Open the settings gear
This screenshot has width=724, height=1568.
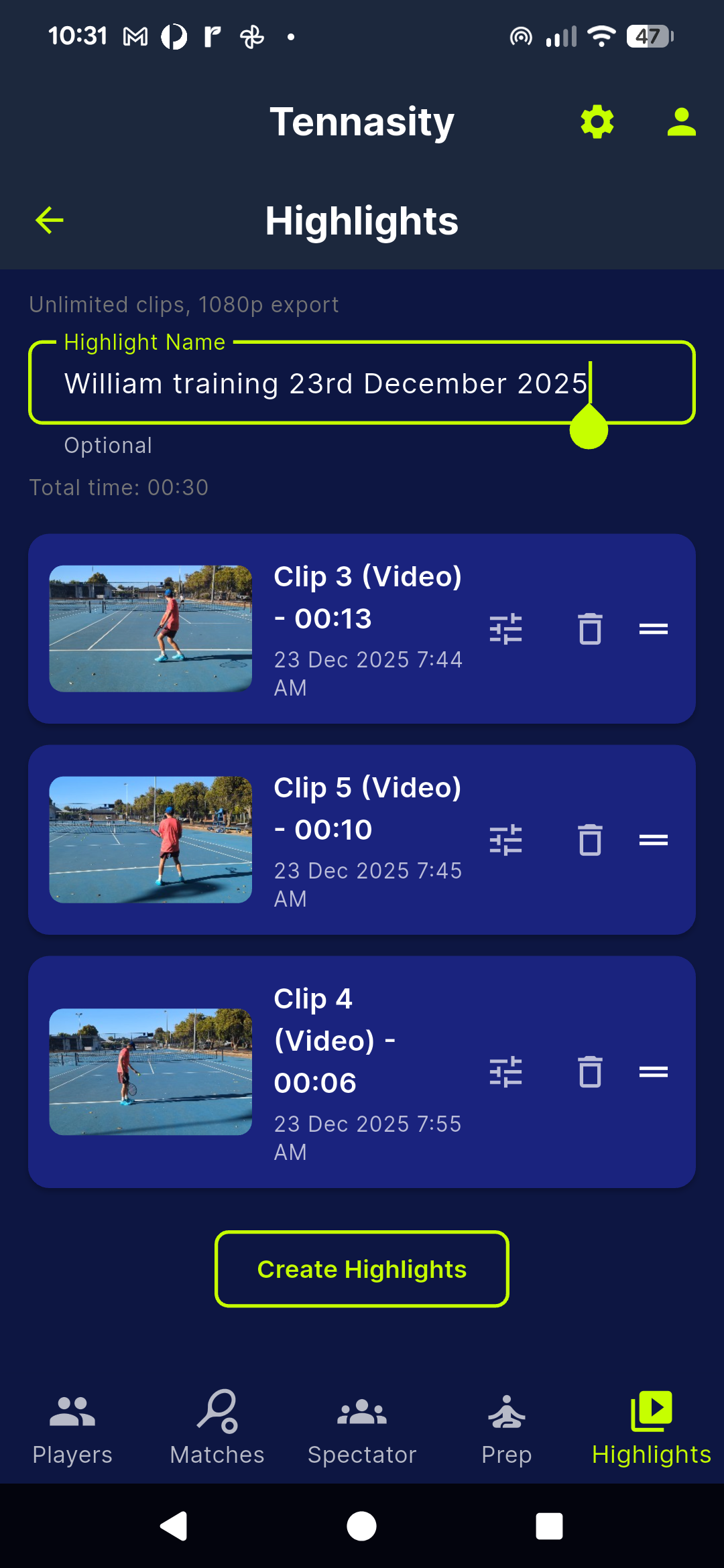[x=597, y=122]
